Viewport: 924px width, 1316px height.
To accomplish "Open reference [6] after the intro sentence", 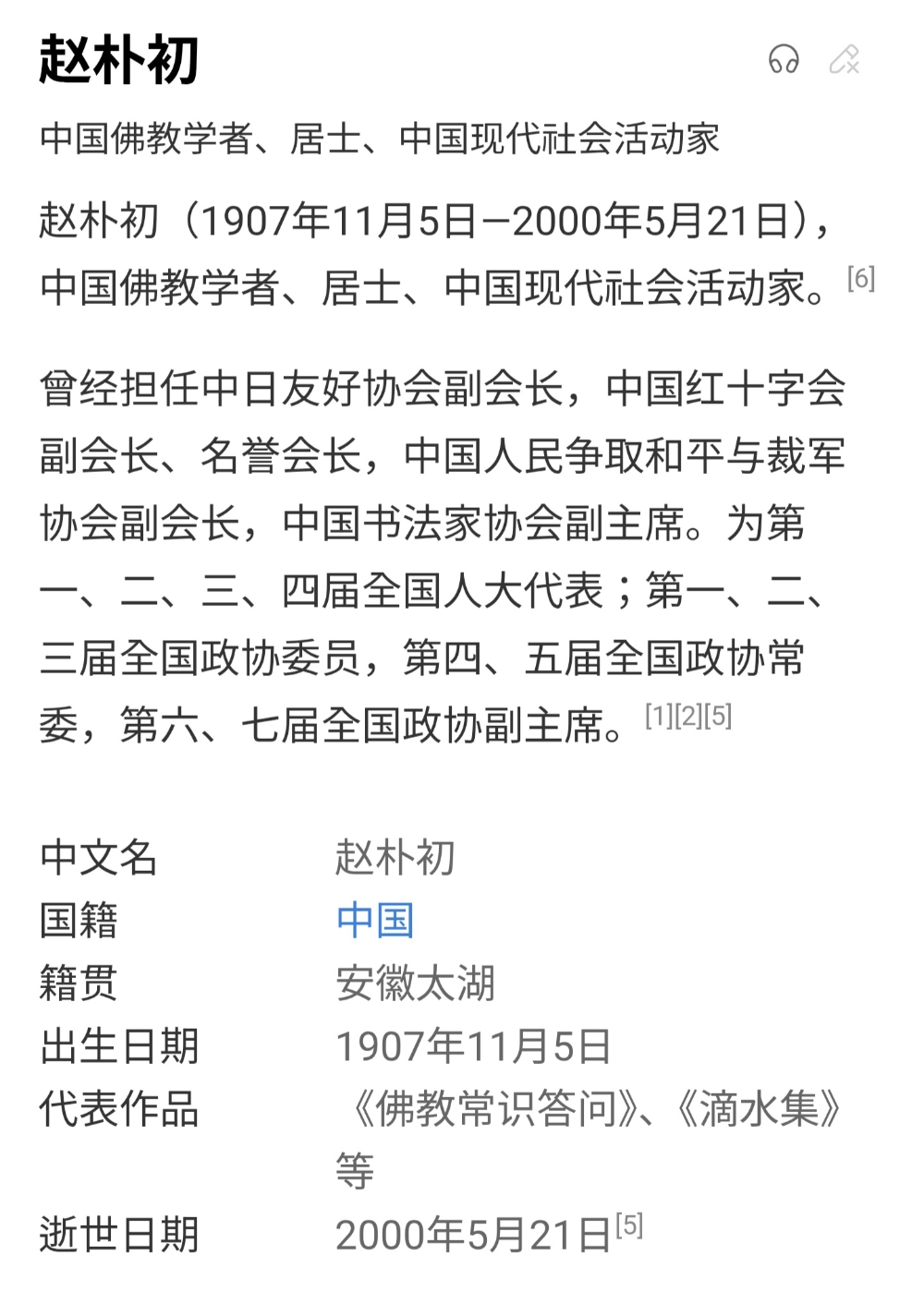I will point(861,278).
